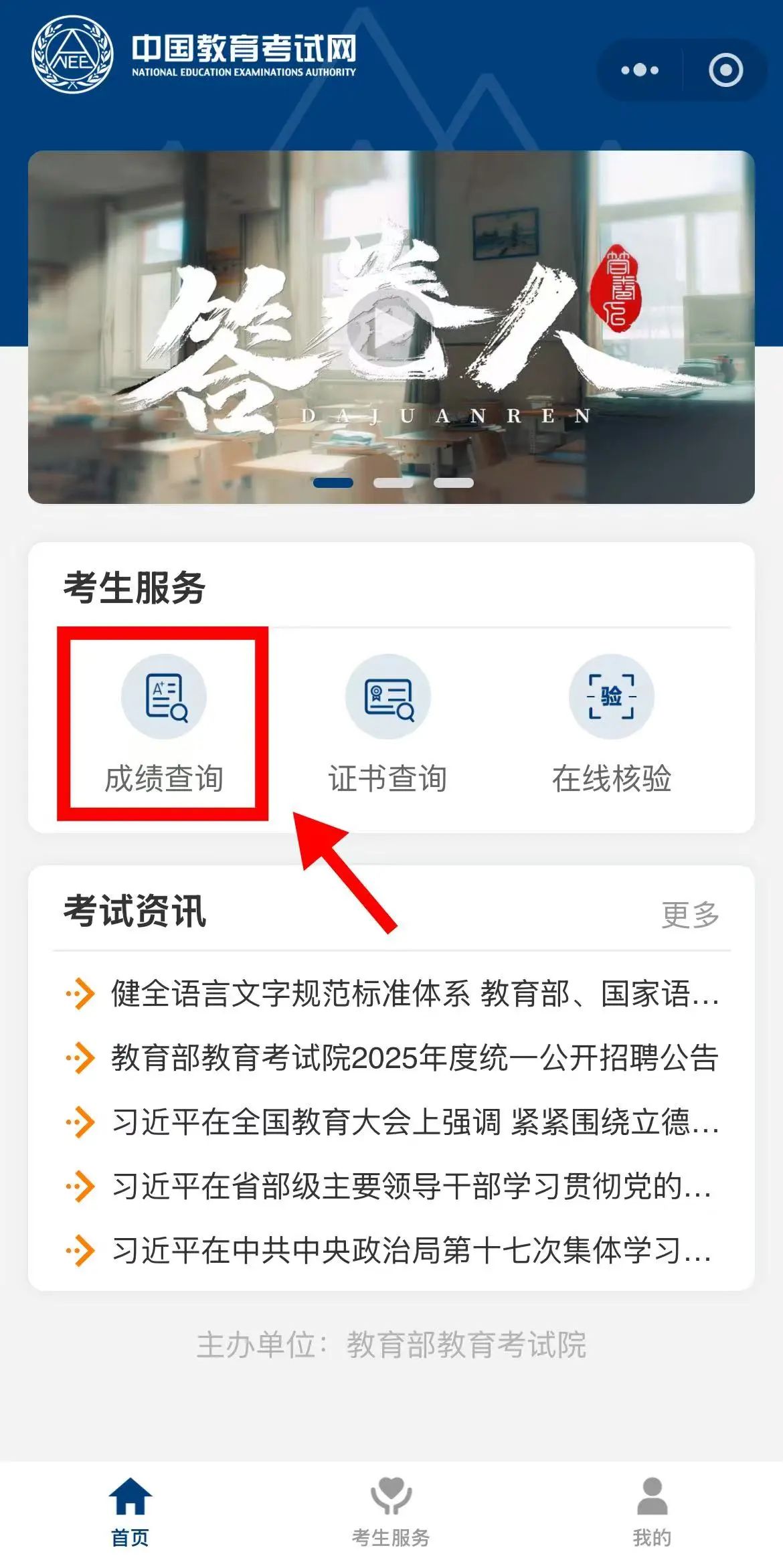Open 成绩查询 score lookup
Screen dimensions: 783x1568
point(164,723)
